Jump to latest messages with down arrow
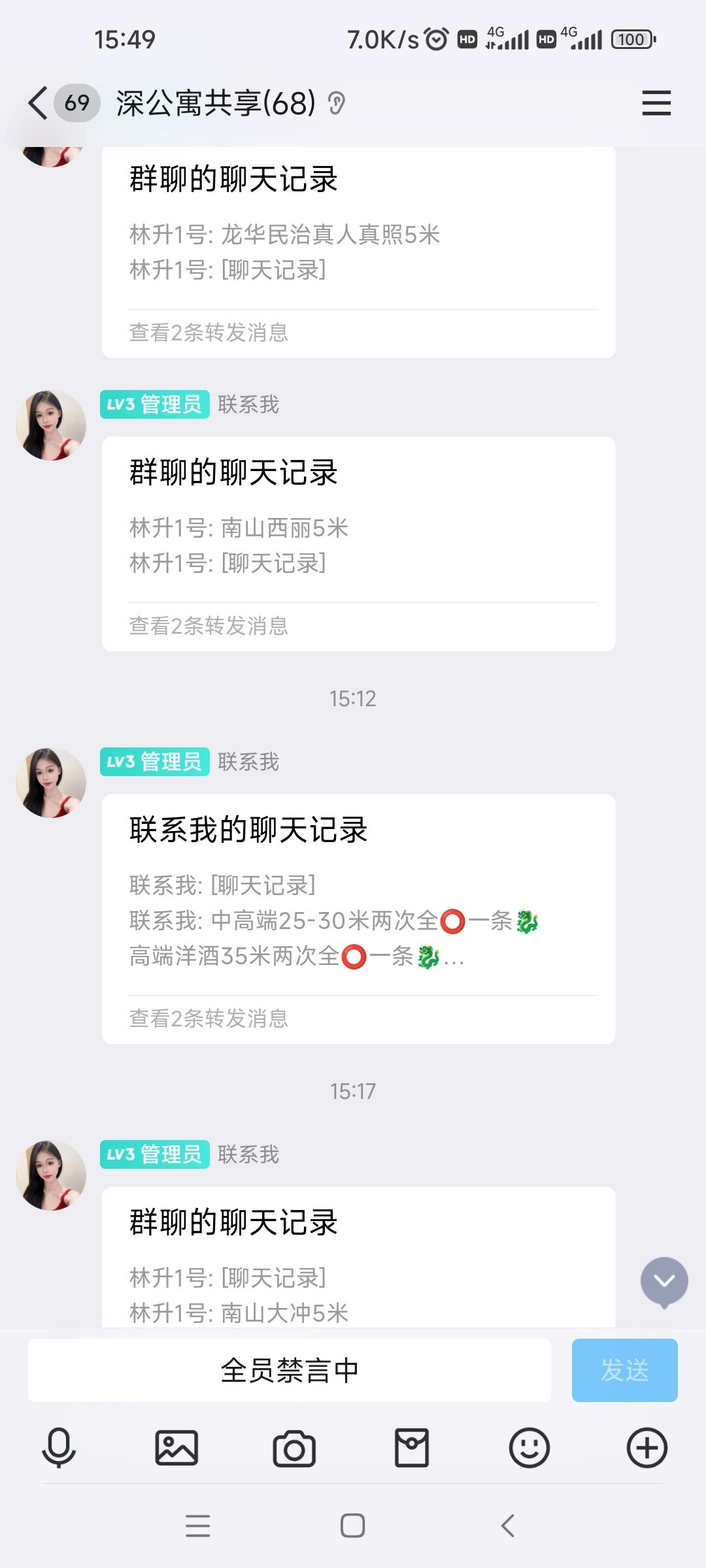This screenshot has height=1568, width=706. tap(664, 1282)
